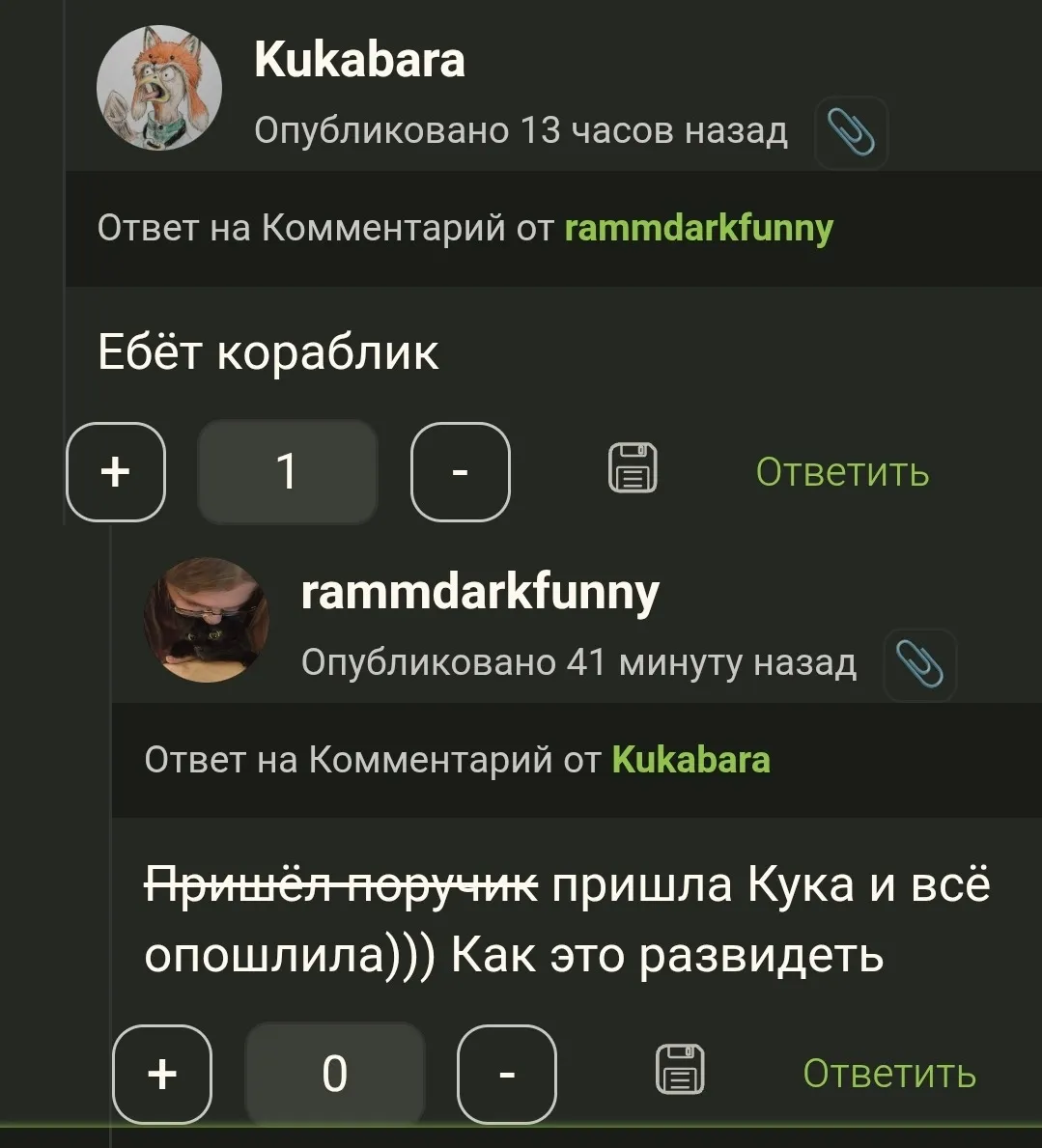Follow the green rammdarkfunny parent comment link
This screenshot has height=1148, width=1042.
coord(698,228)
